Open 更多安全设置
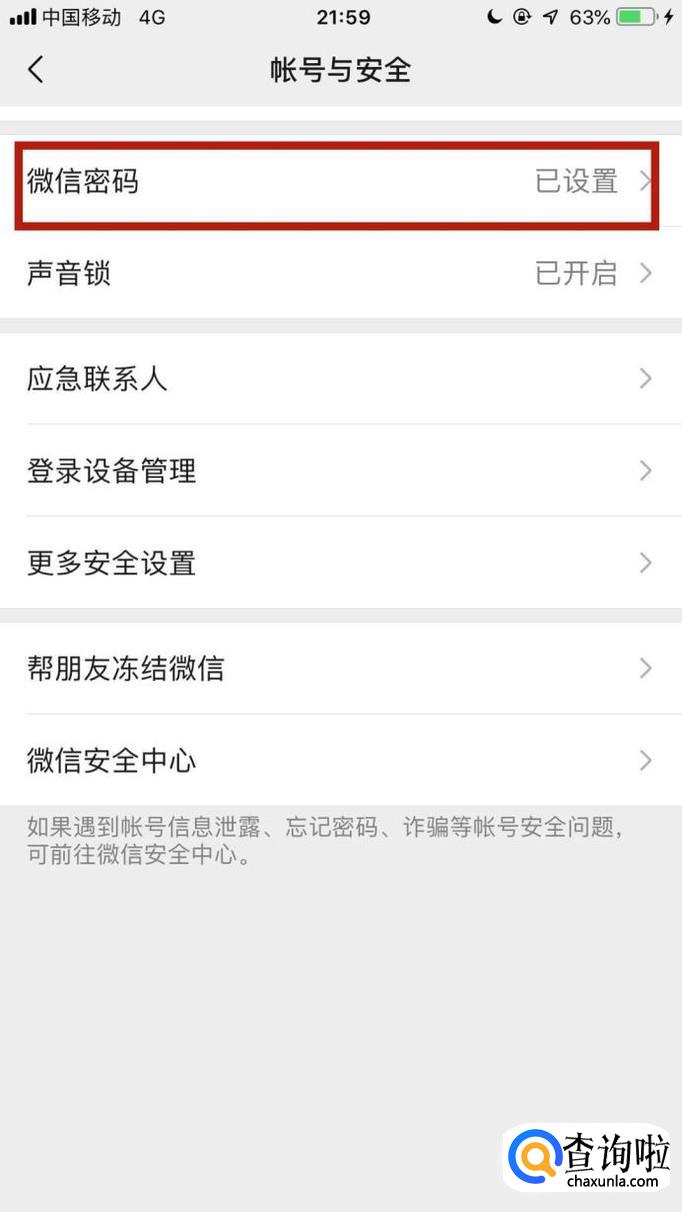This screenshot has width=682, height=1212. coord(340,563)
